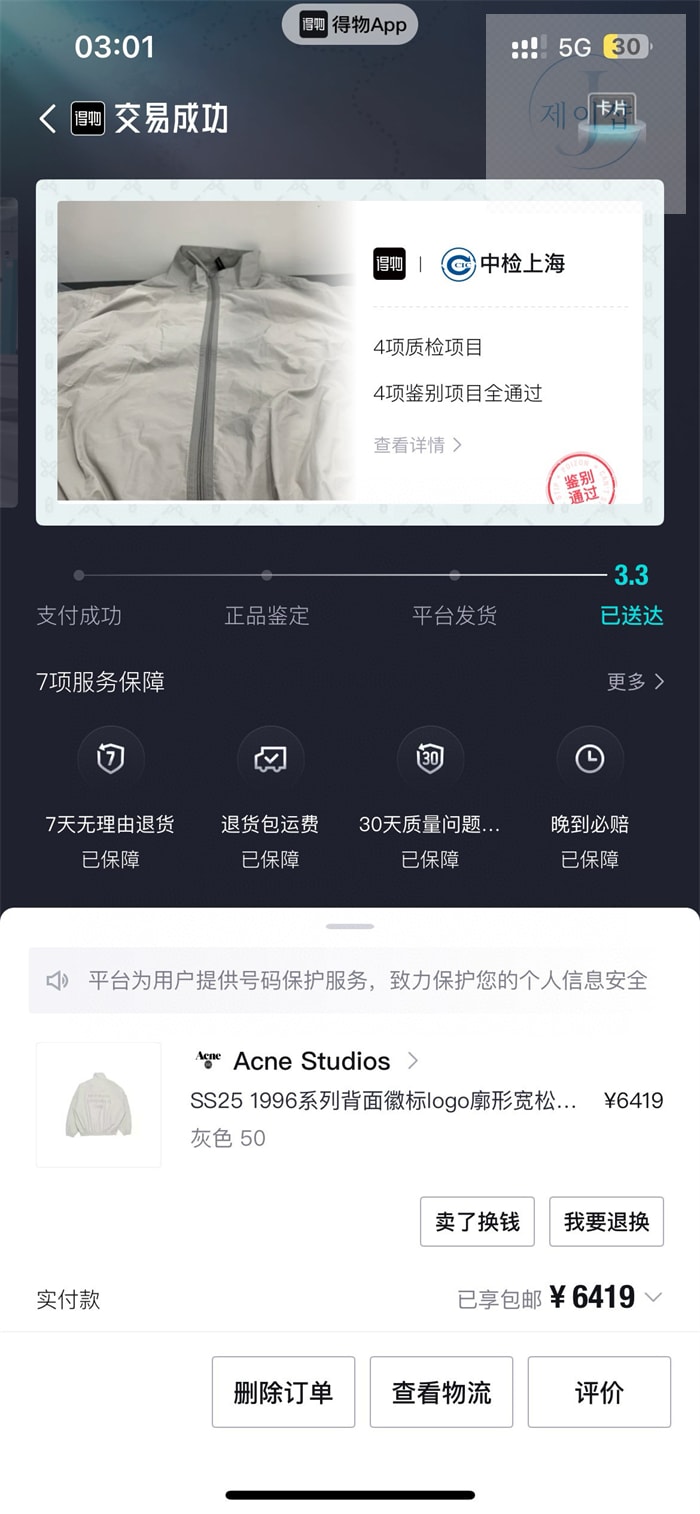Open the 晚到必赔 guarantee

point(590,797)
